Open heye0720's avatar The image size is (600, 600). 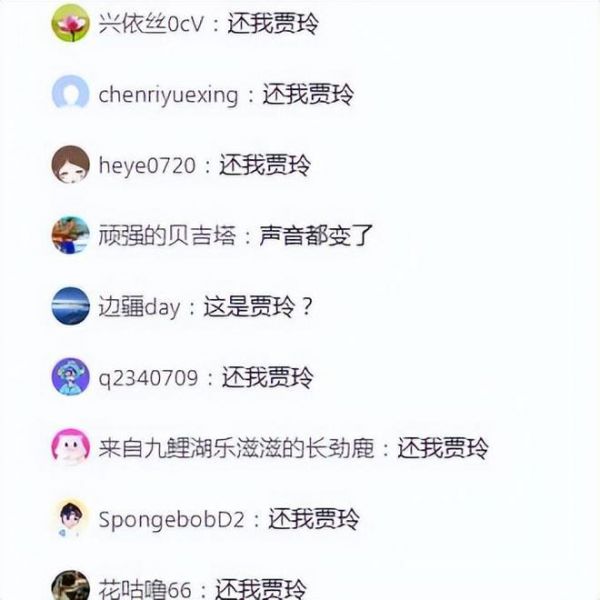[70, 165]
